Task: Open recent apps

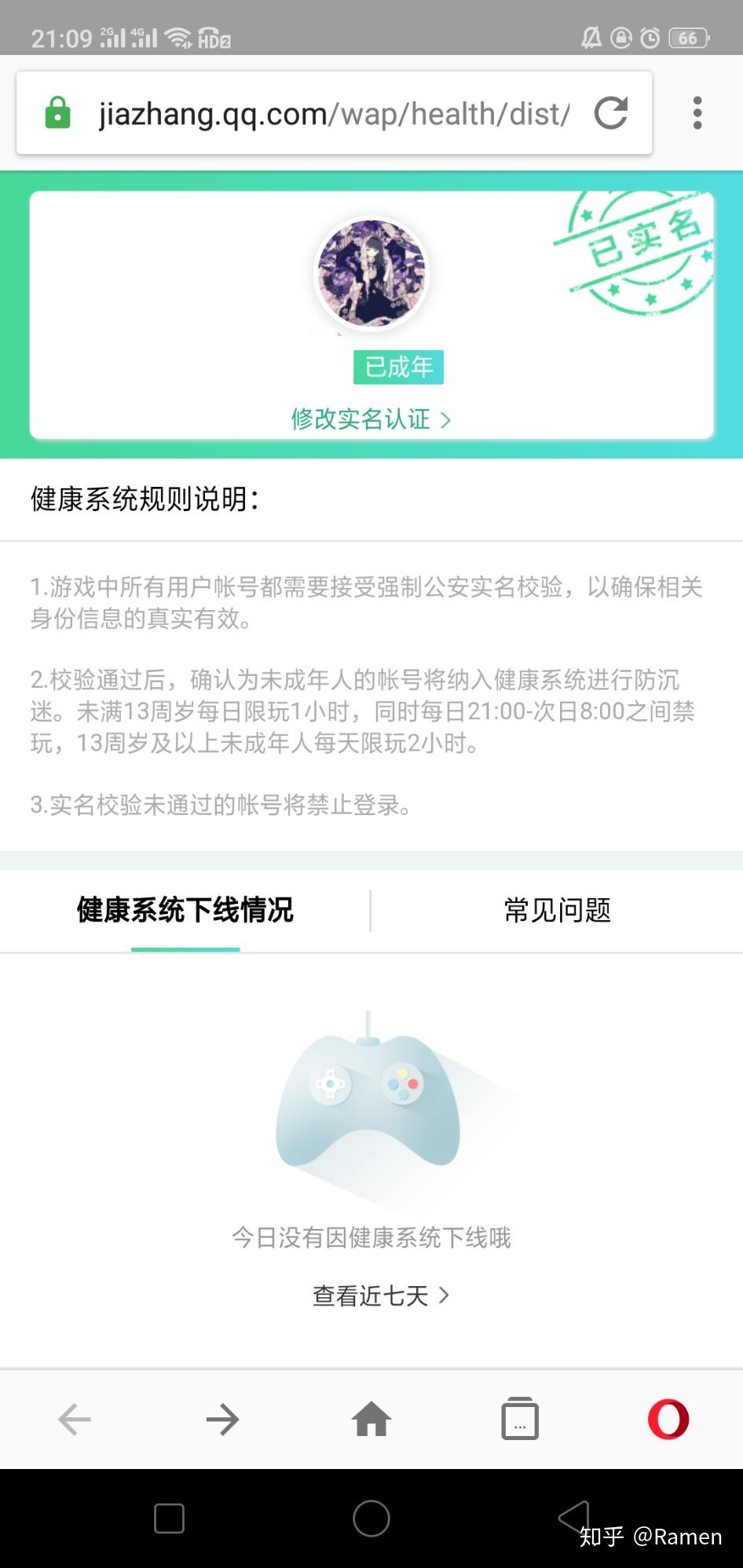Action: click(169, 1518)
